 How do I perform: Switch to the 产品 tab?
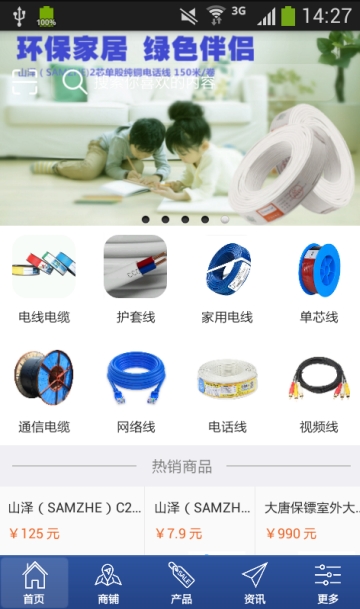[x=181, y=582]
